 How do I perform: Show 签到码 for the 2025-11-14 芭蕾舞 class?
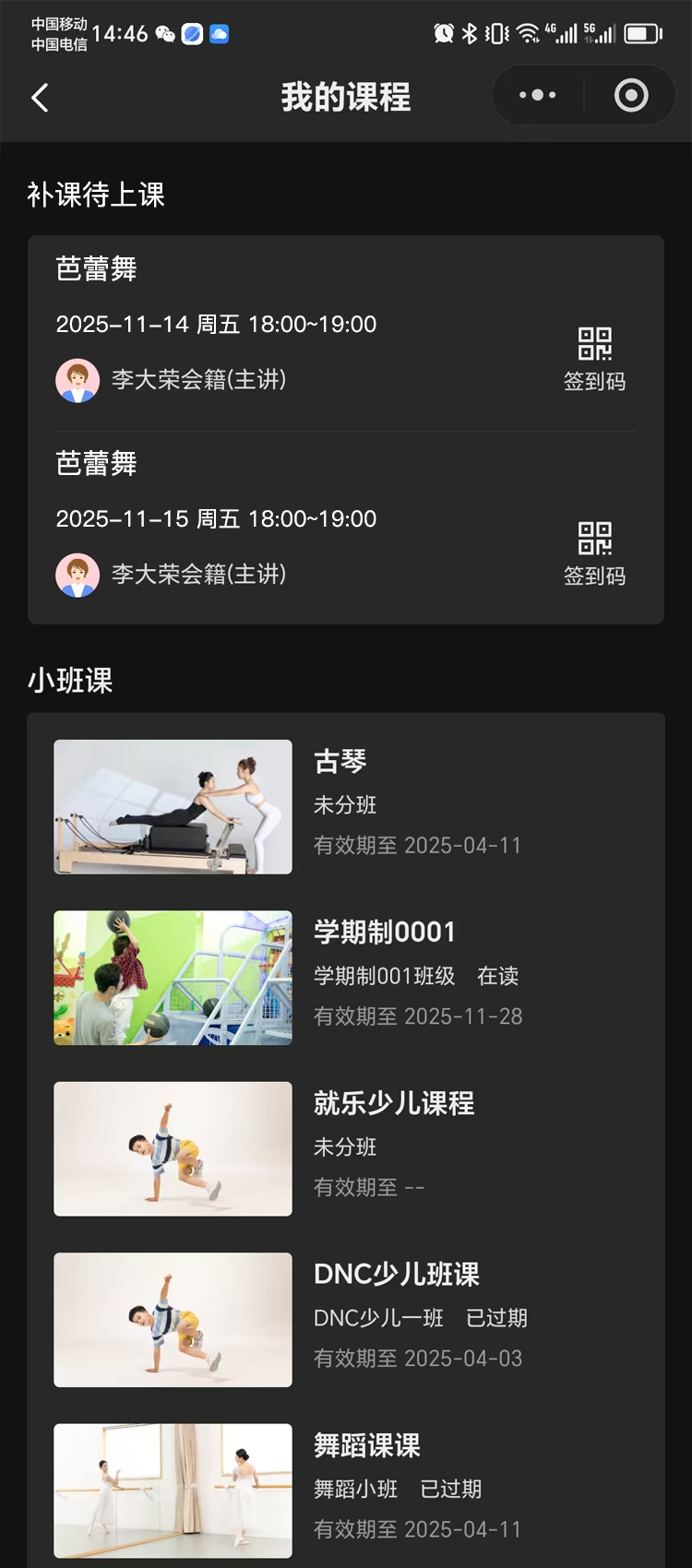594,359
